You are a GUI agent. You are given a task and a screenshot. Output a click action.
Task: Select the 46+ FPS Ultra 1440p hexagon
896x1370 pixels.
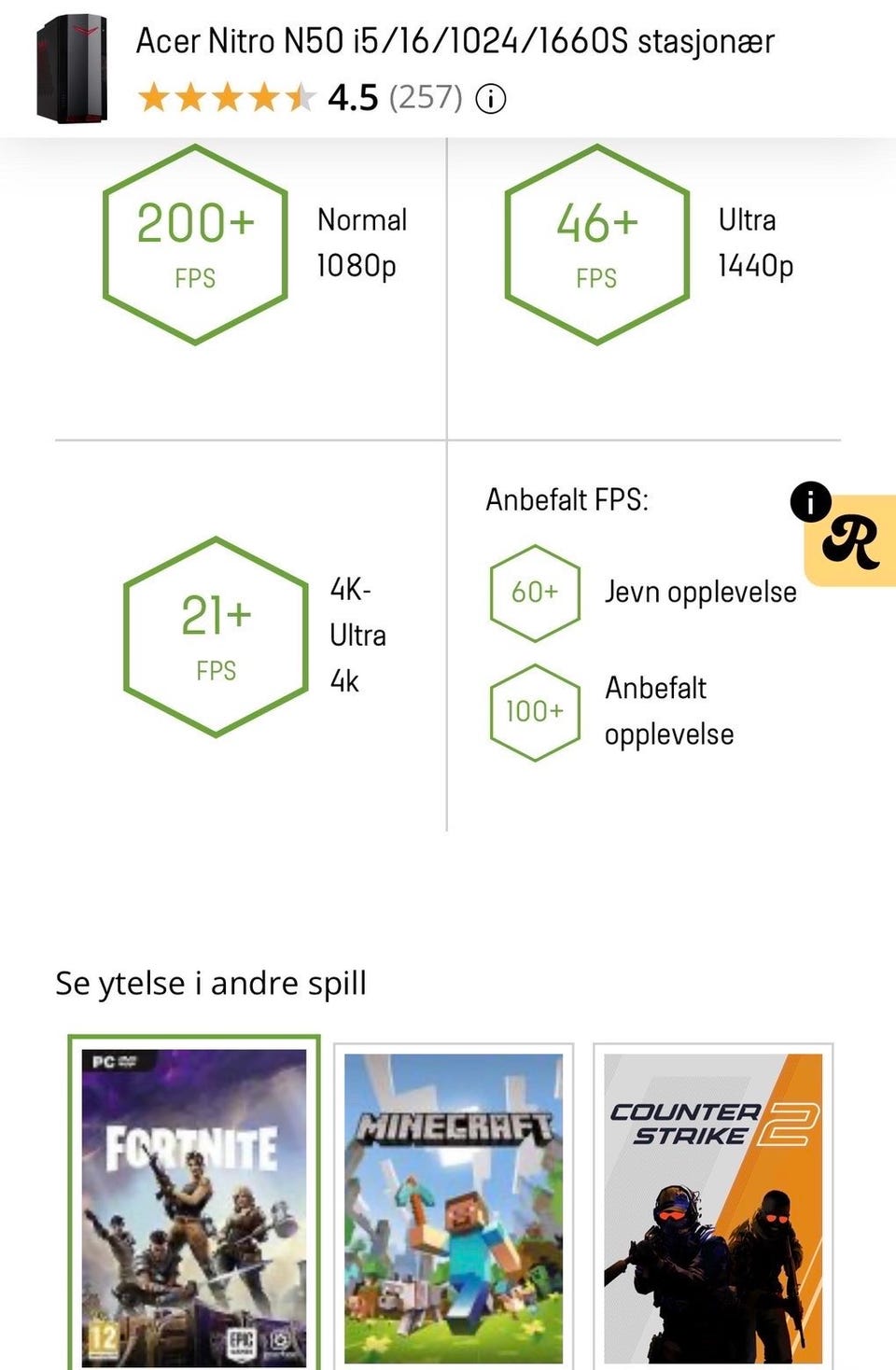(x=598, y=243)
